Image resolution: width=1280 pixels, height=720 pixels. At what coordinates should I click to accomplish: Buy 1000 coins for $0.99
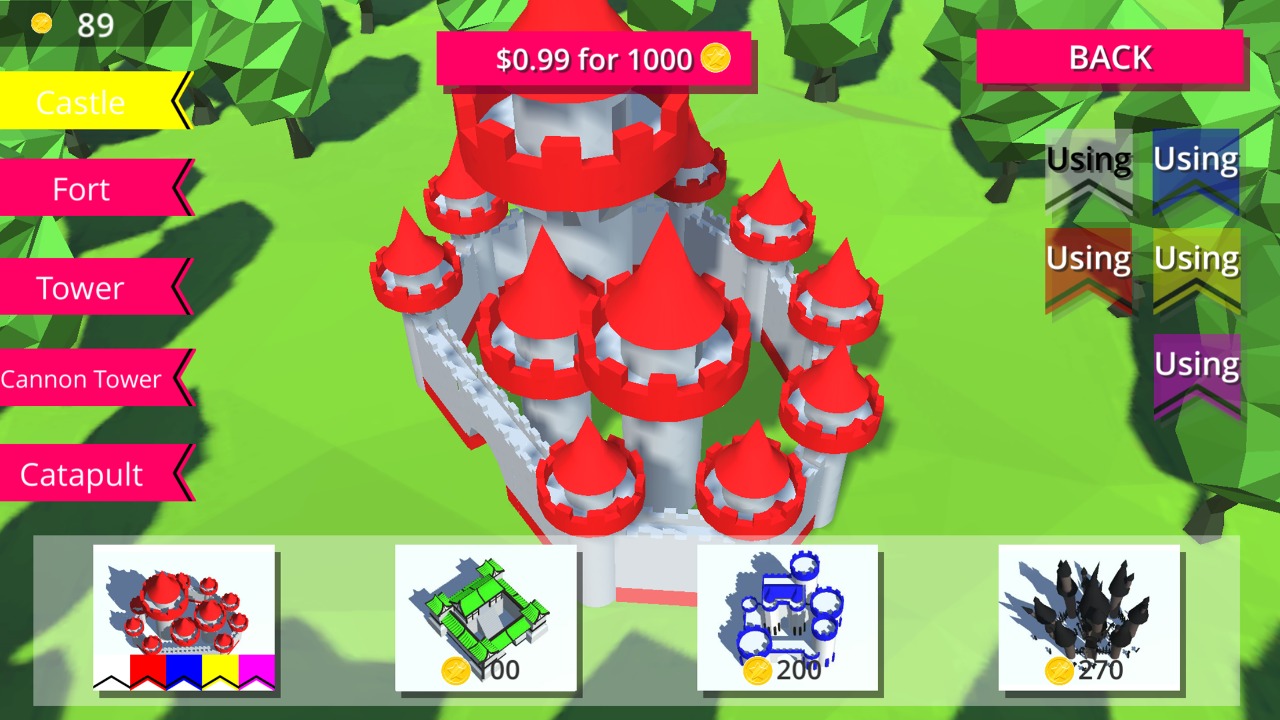(x=594, y=59)
